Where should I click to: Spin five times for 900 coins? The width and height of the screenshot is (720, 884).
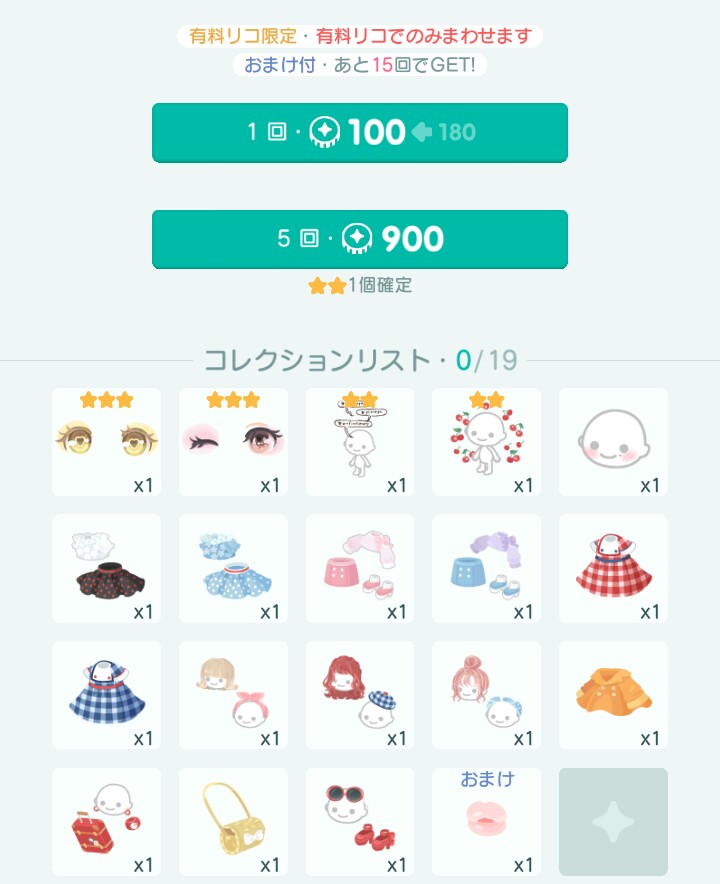360,239
